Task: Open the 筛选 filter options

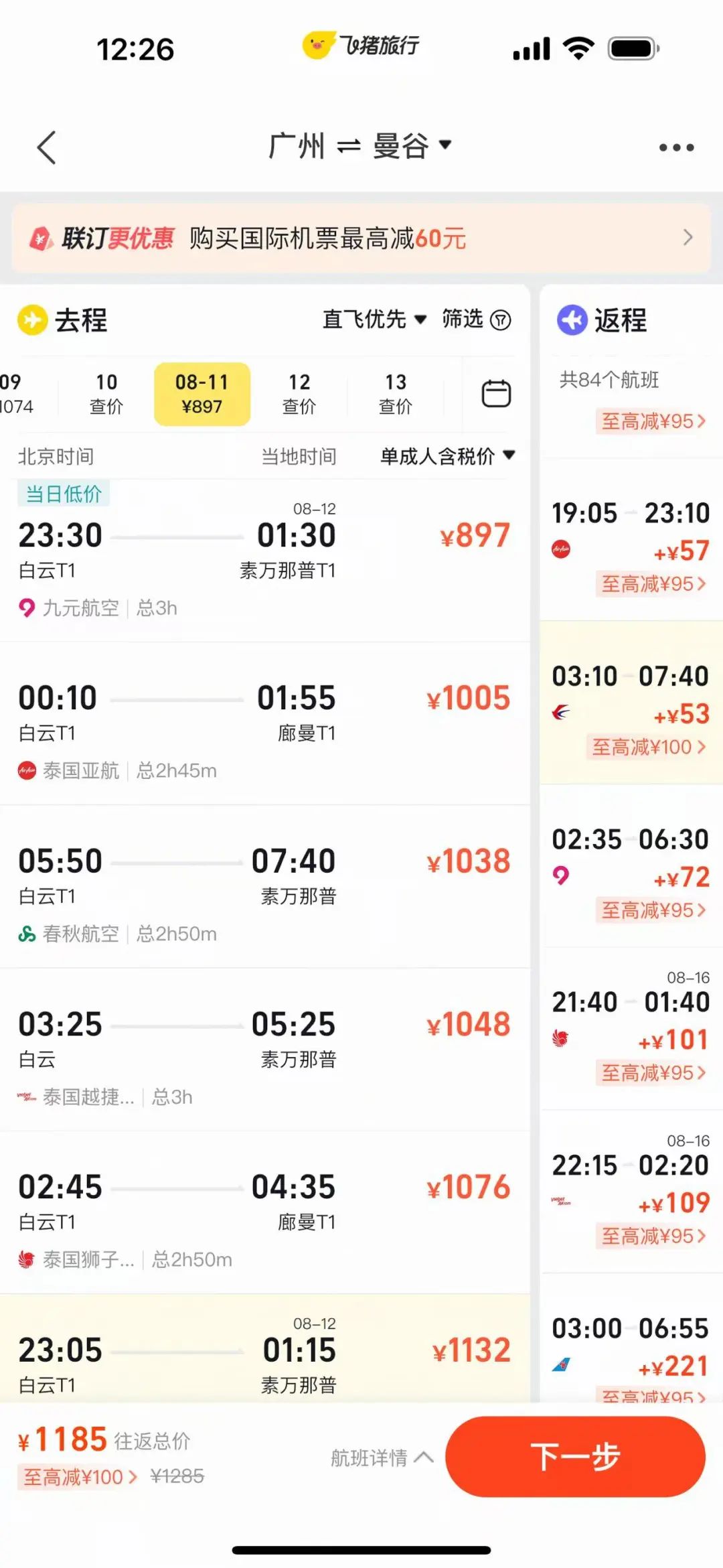Action: 476,319
